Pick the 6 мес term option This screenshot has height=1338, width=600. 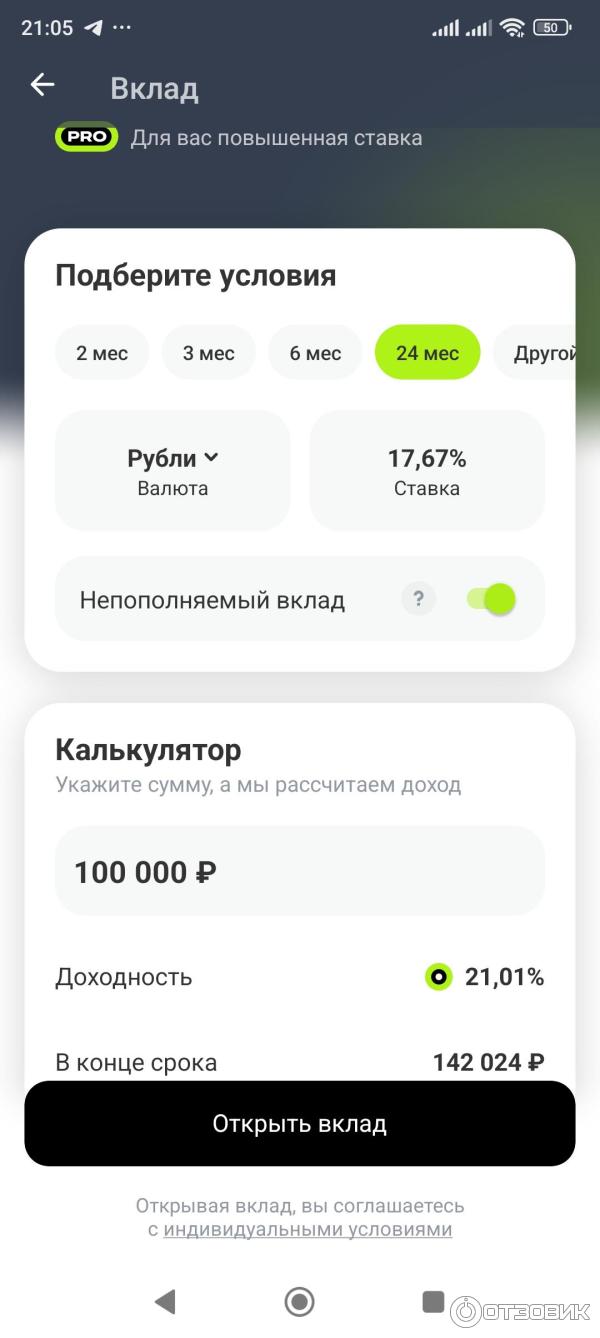click(315, 353)
